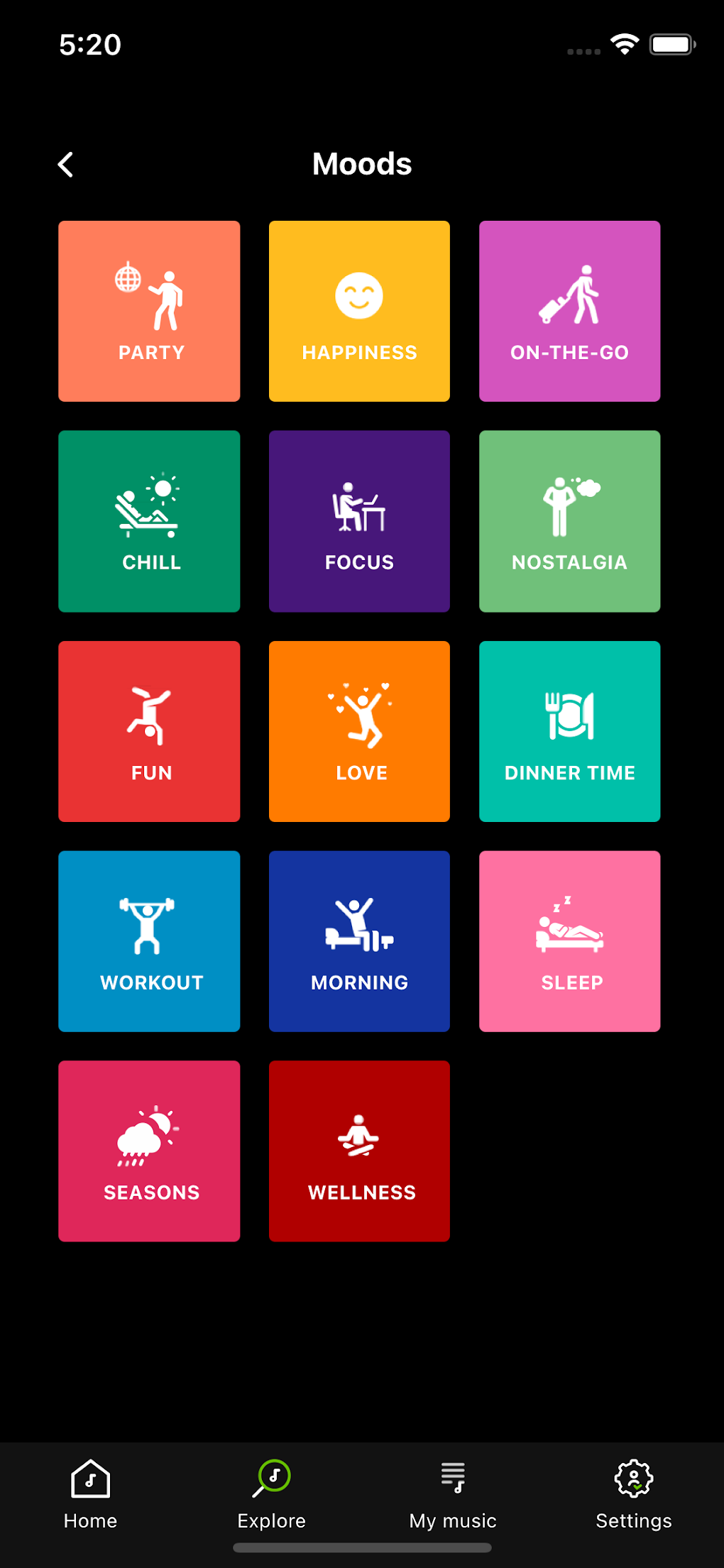Tap the Moods screen title

361,163
